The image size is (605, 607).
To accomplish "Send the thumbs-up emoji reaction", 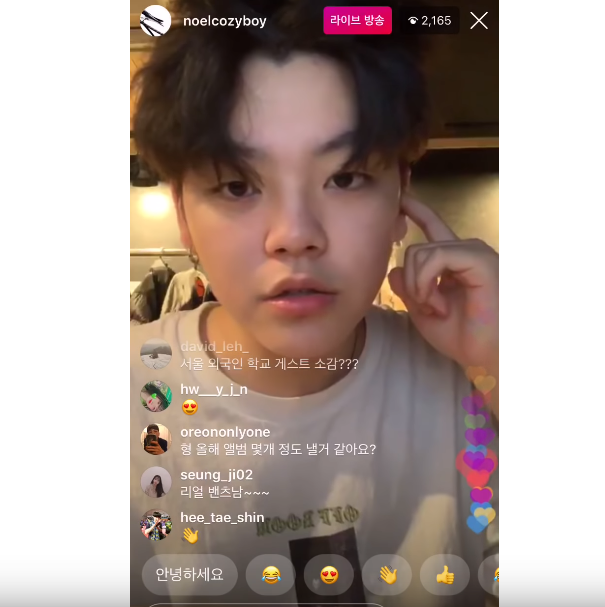I will [x=444, y=574].
